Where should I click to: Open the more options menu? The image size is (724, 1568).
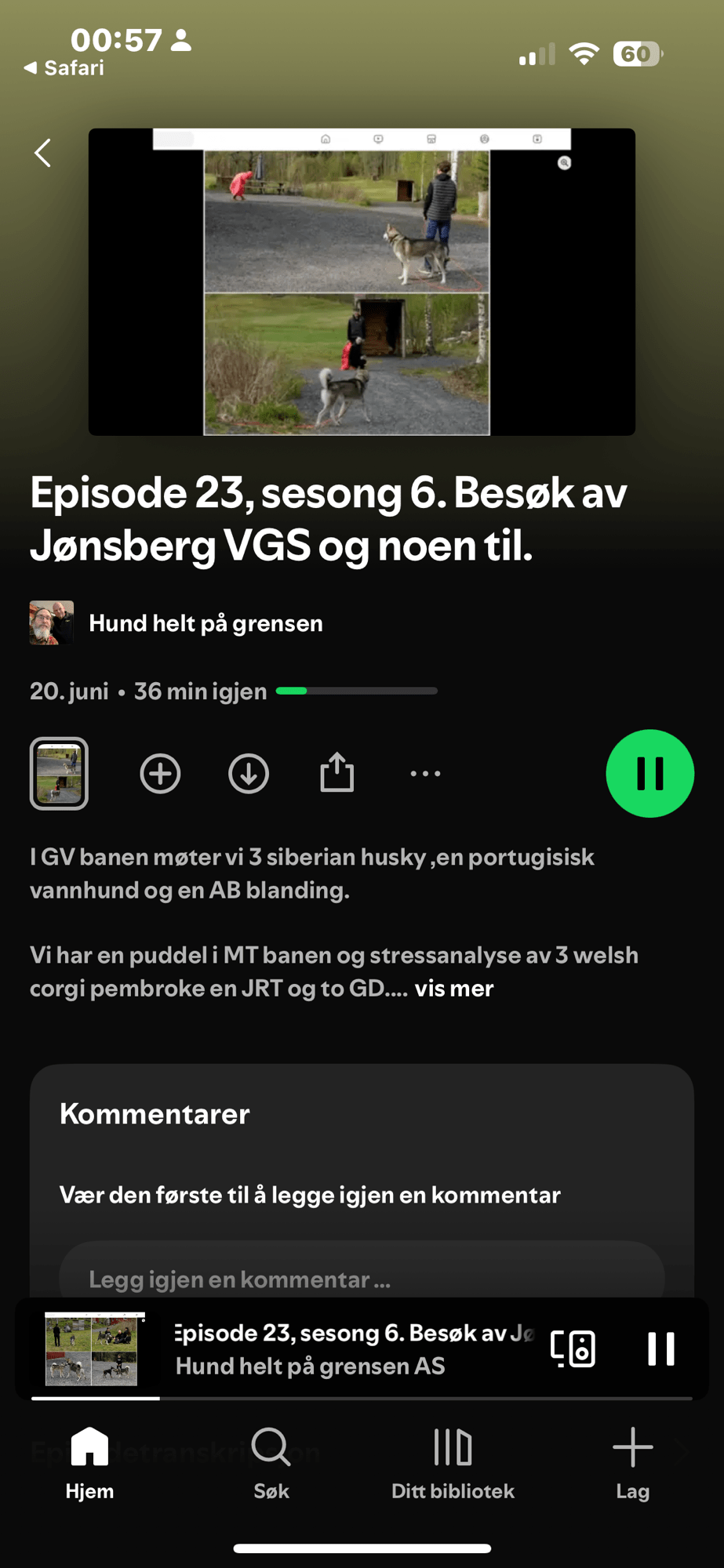pos(424,774)
